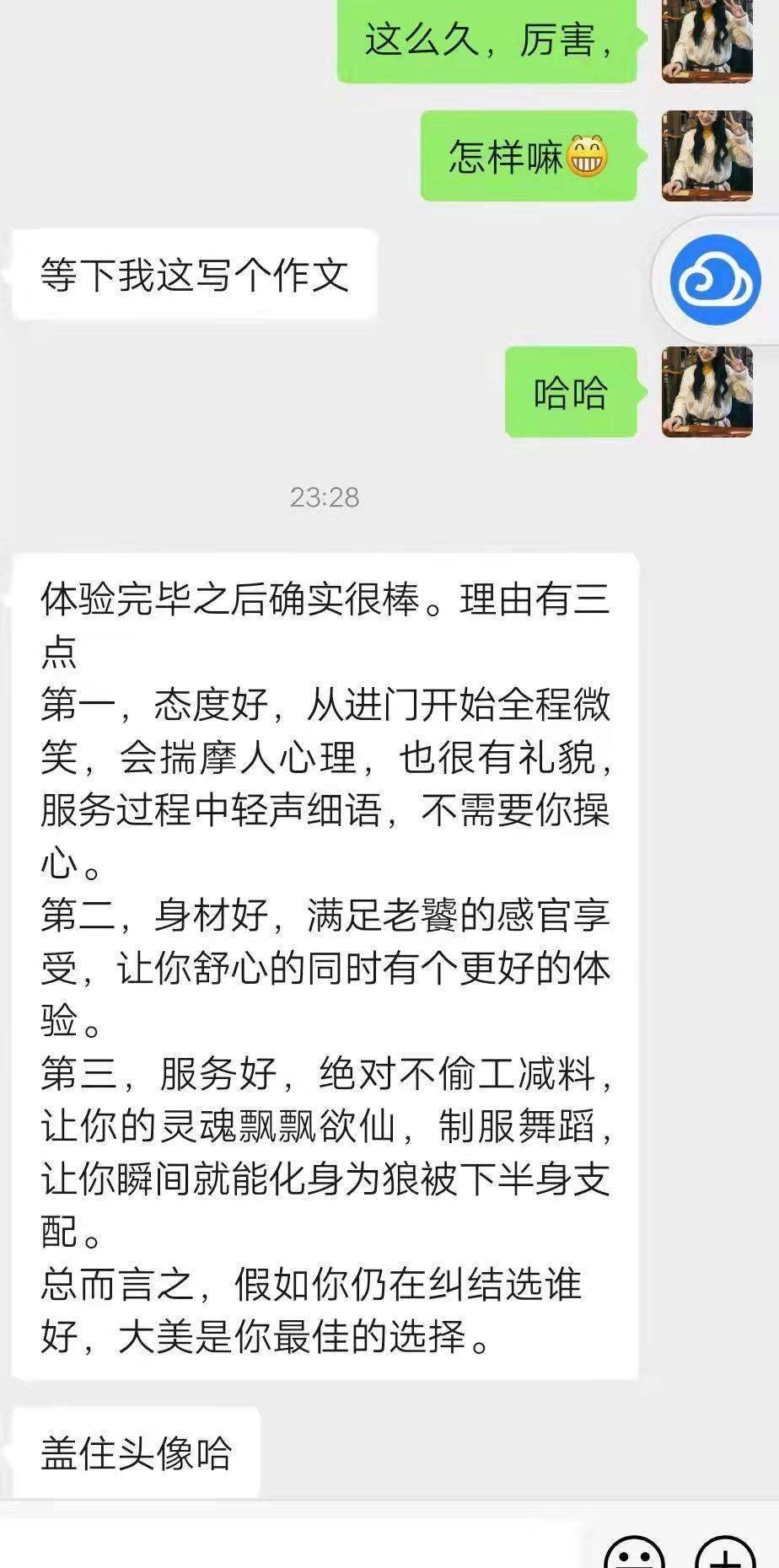Open the floating cloud button

(x=715, y=280)
